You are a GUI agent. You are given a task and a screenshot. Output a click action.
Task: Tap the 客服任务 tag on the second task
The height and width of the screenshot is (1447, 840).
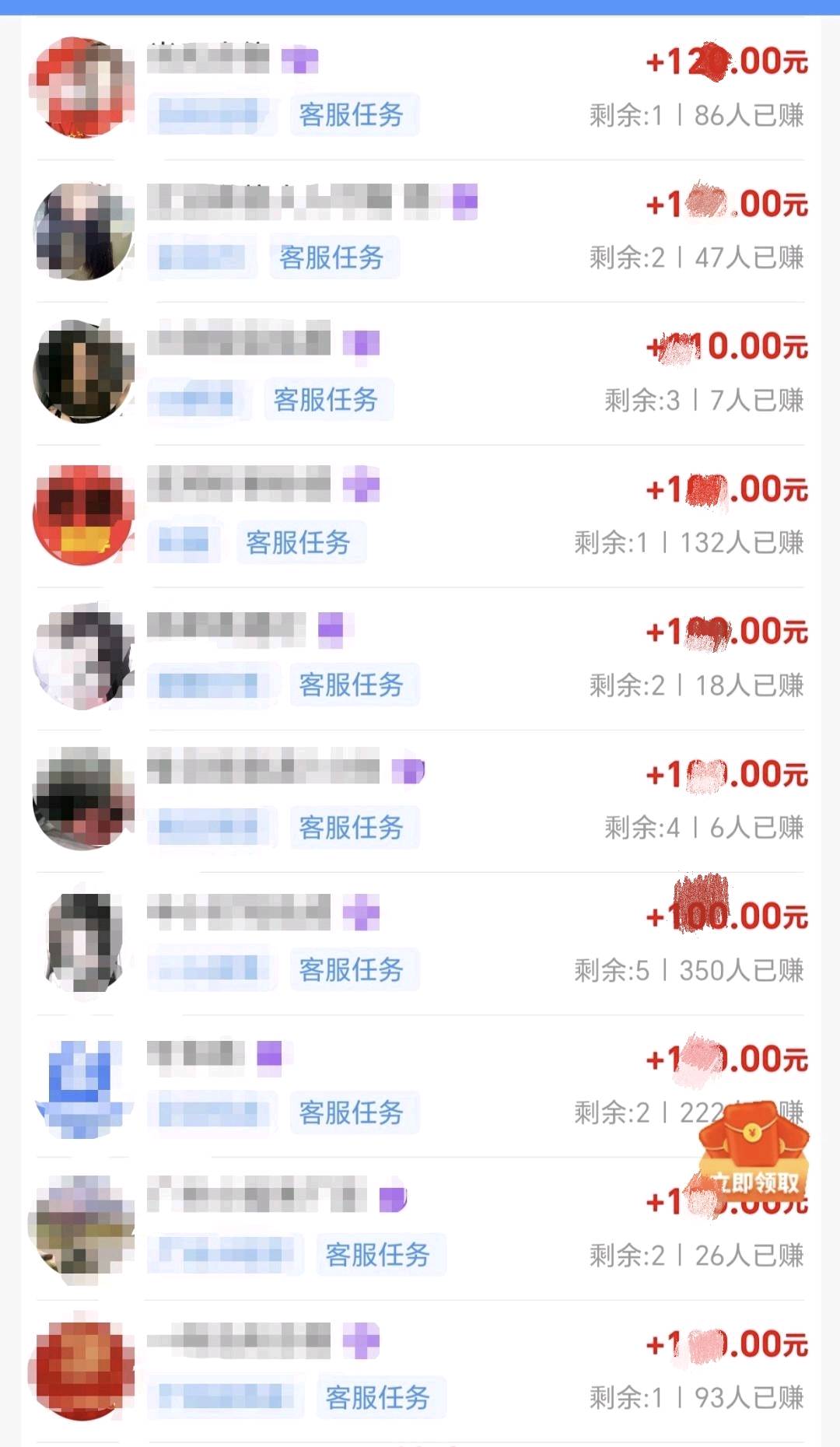(334, 257)
